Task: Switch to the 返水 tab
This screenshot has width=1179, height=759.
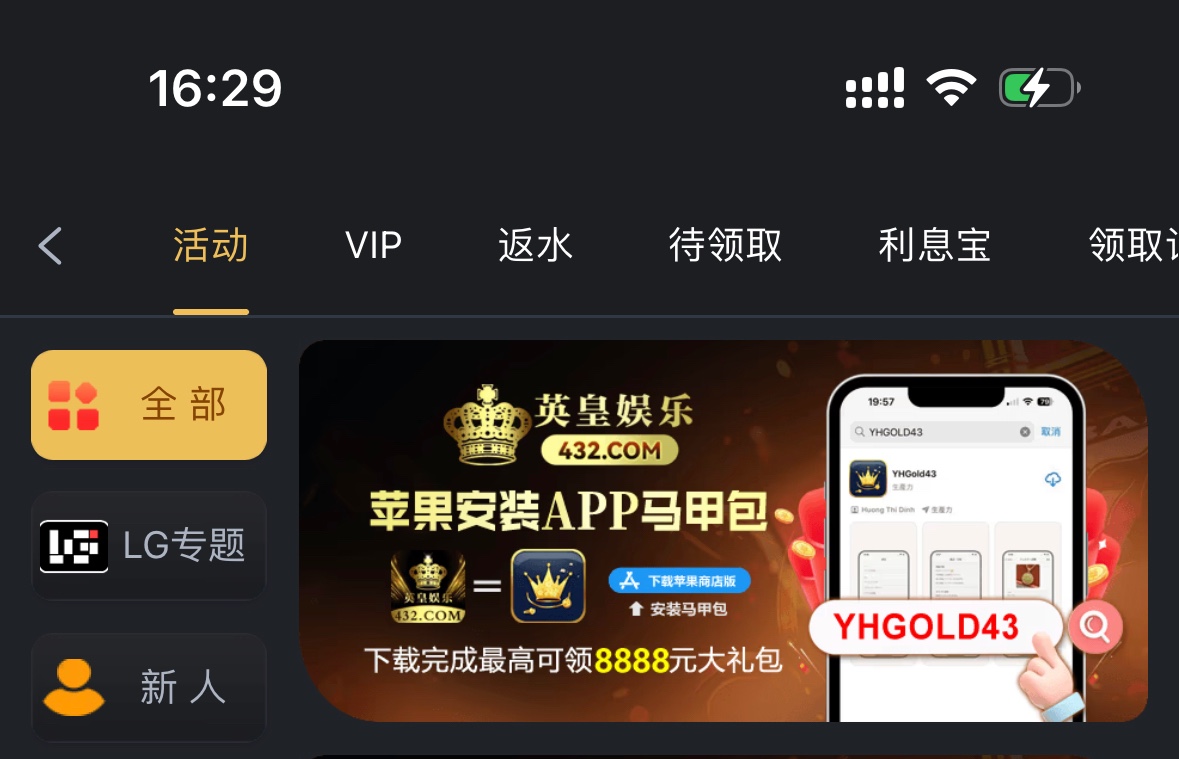Action: point(536,246)
